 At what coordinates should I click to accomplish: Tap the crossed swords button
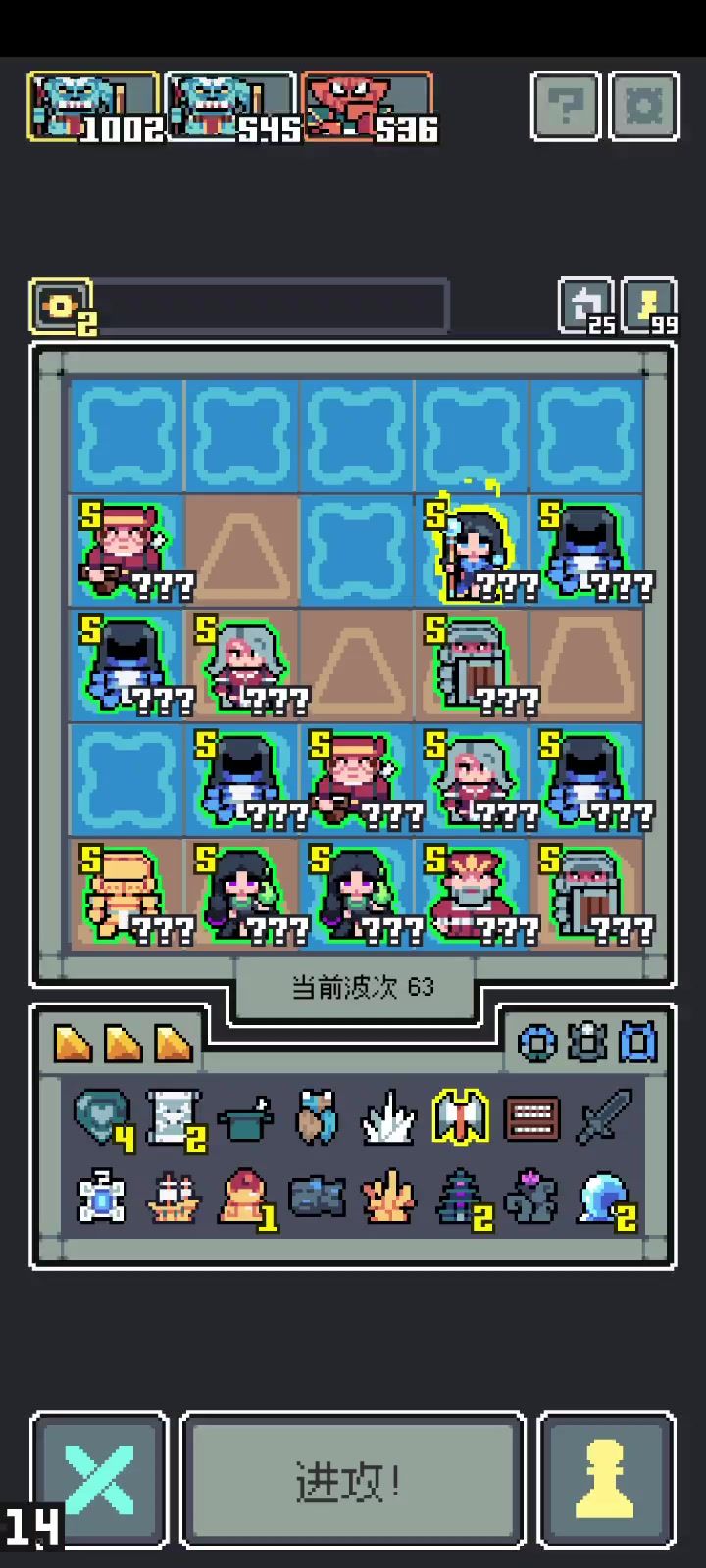[99, 1480]
